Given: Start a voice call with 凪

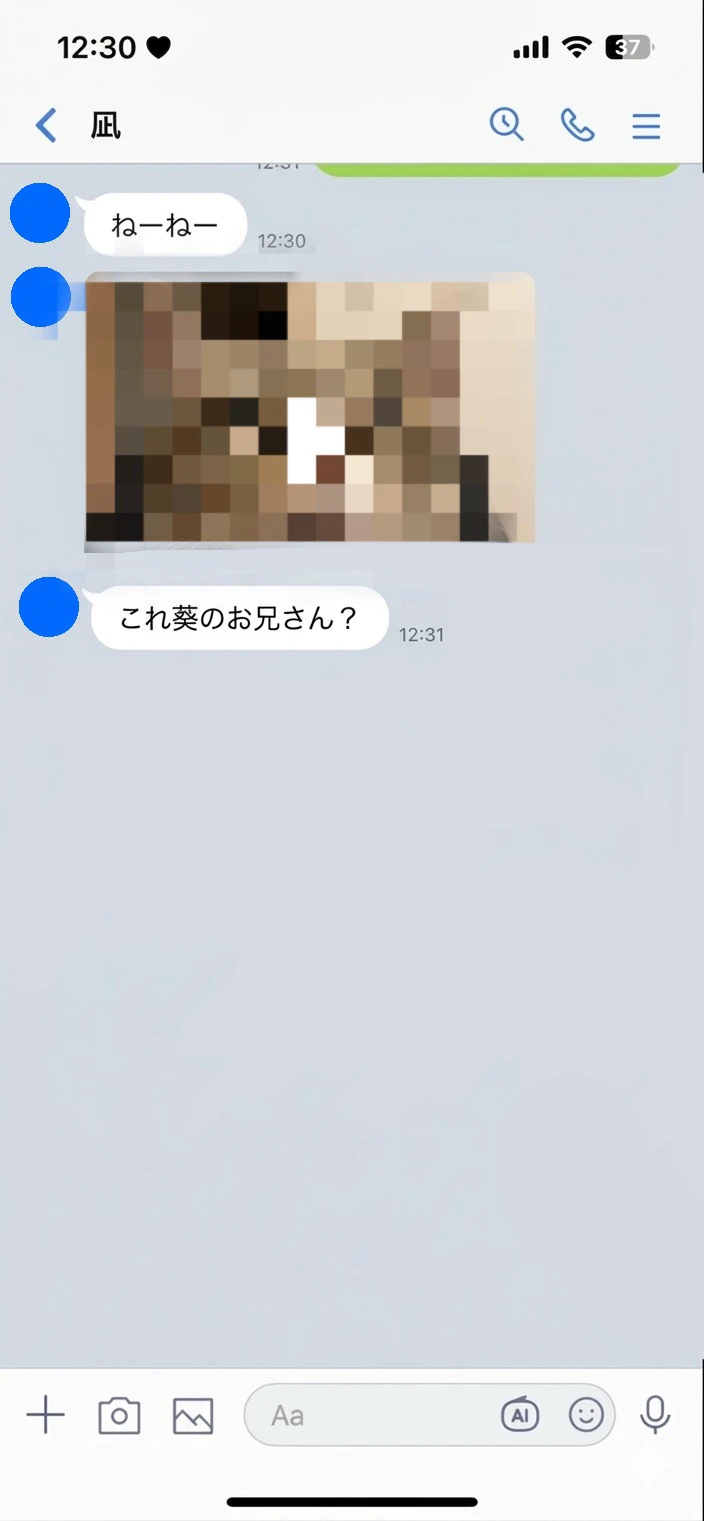Looking at the screenshot, I should (577, 125).
